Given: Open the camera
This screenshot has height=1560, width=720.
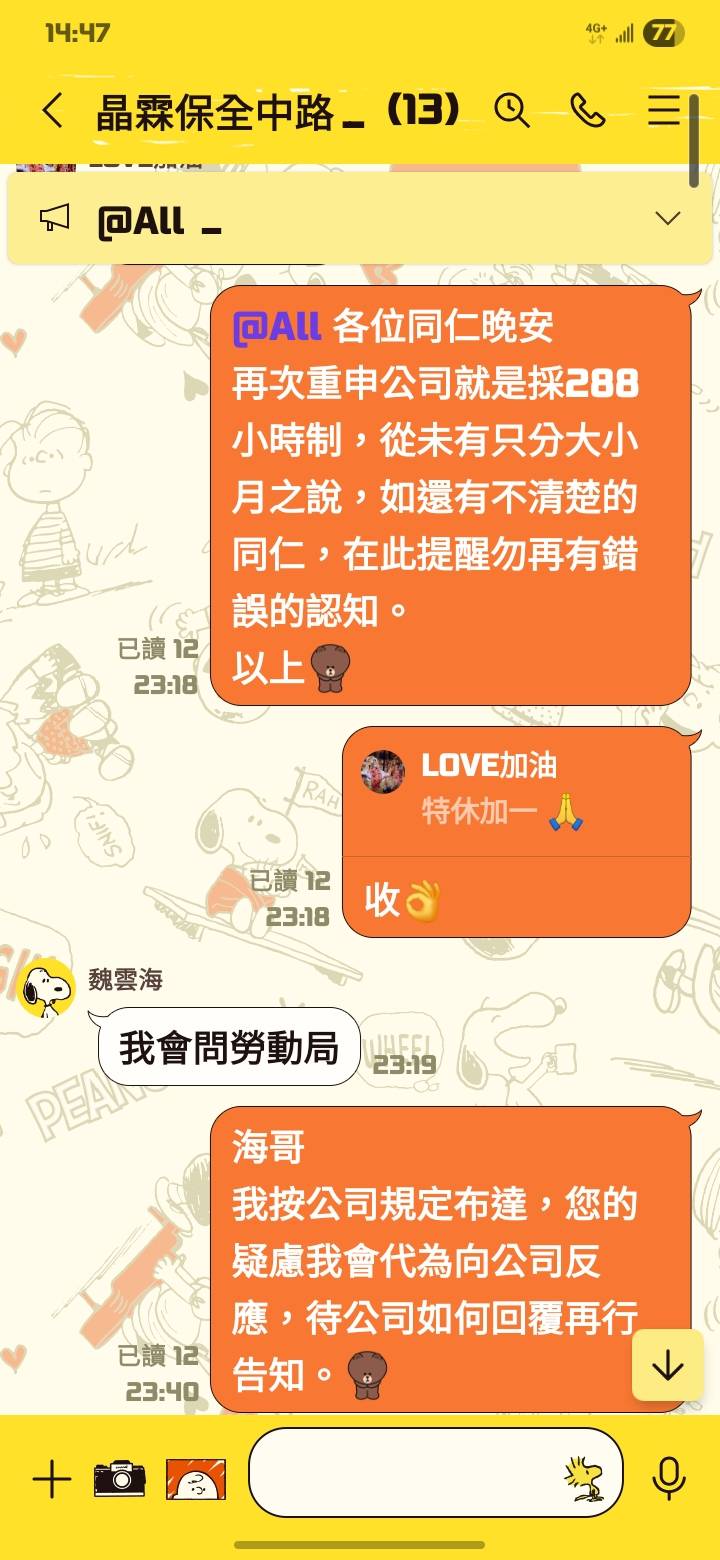Looking at the screenshot, I should click(120, 1478).
